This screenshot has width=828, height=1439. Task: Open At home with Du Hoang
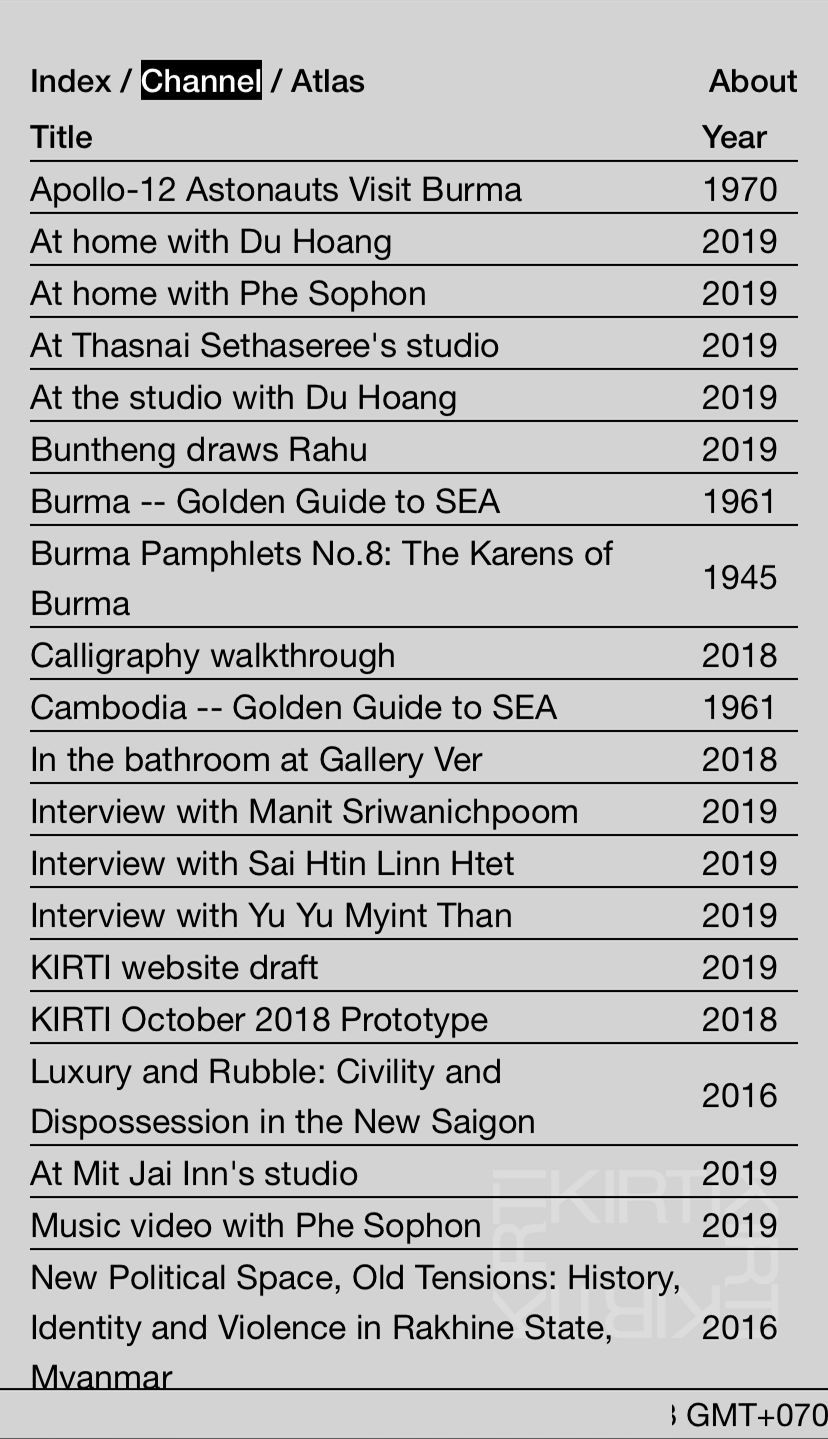(x=211, y=241)
